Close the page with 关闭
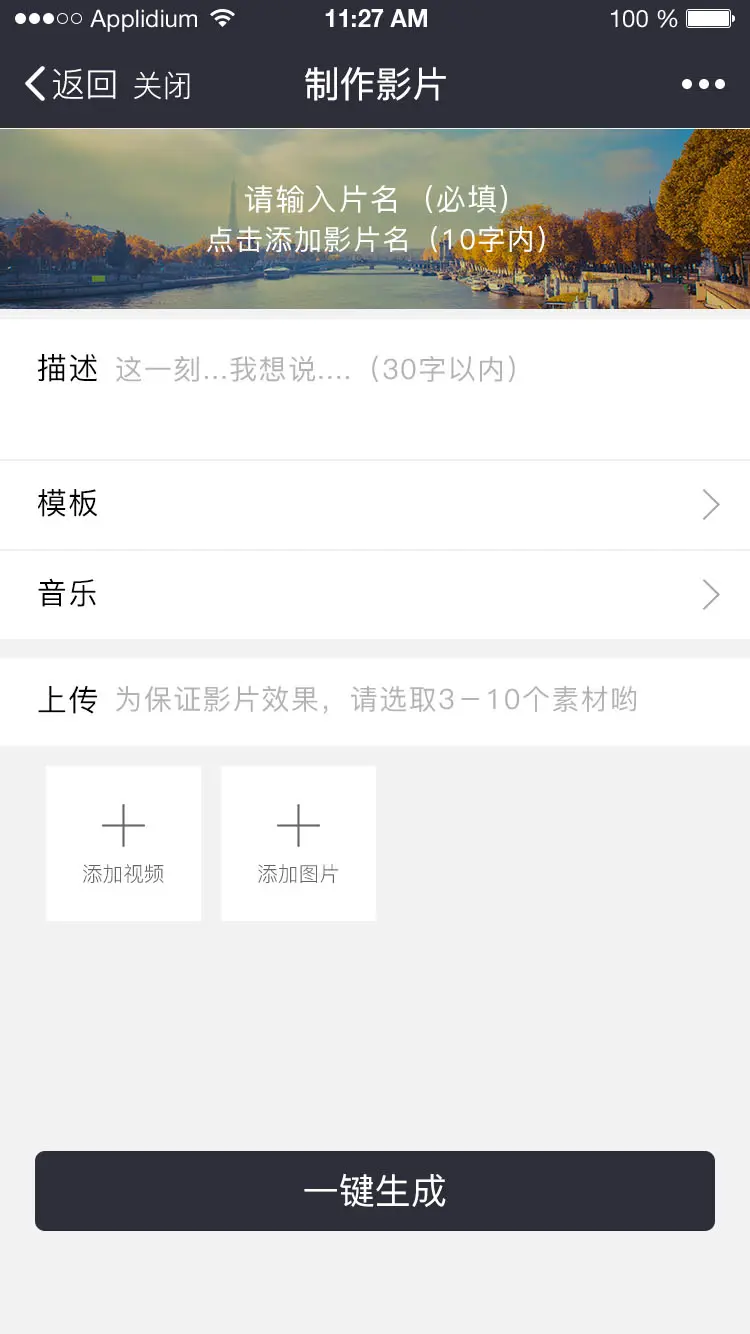This screenshot has height=1334, width=750. pyautogui.click(x=162, y=86)
